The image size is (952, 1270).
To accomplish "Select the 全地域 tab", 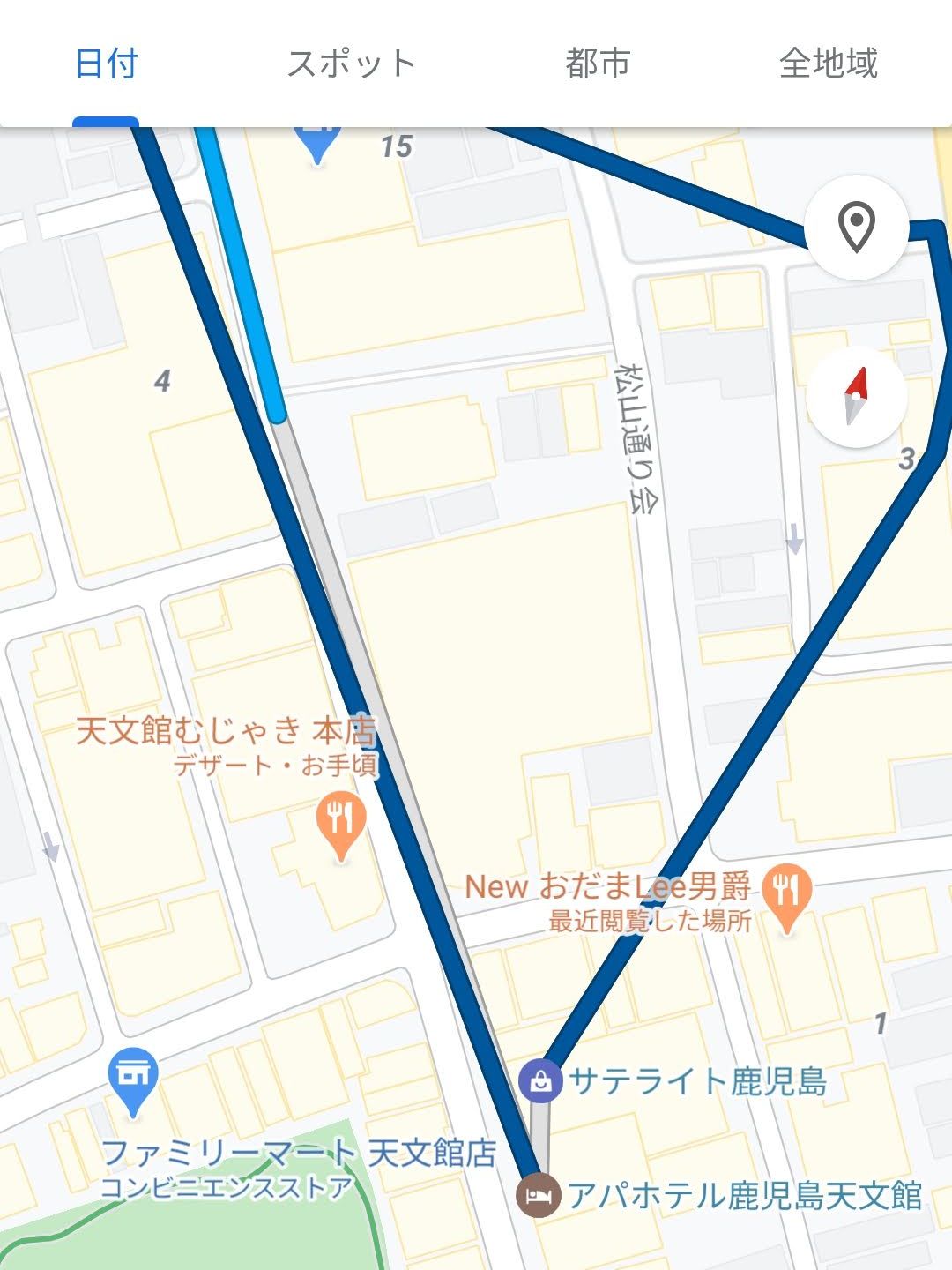I will tap(828, 63).
